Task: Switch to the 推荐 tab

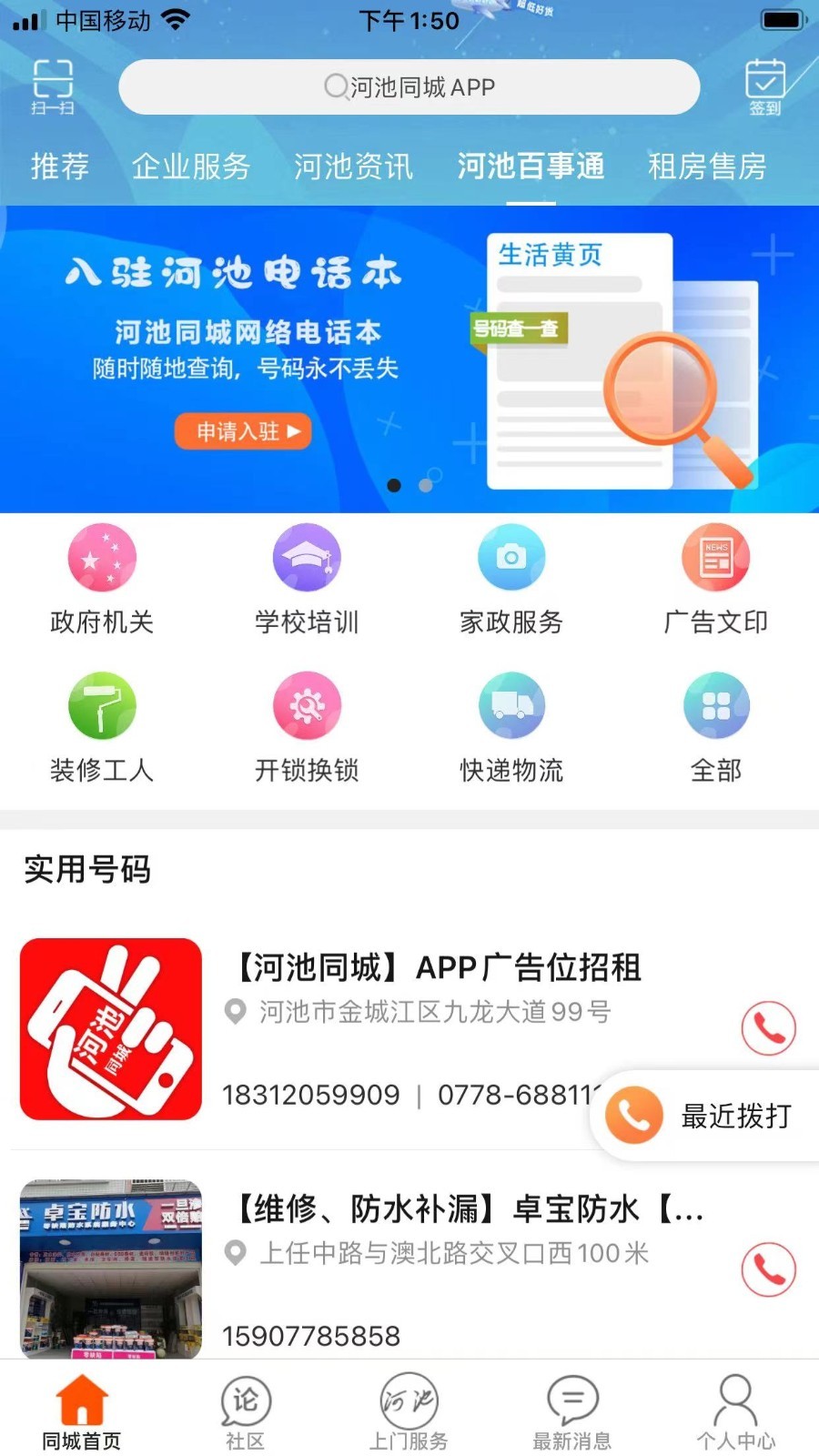Action: (60, 167)
